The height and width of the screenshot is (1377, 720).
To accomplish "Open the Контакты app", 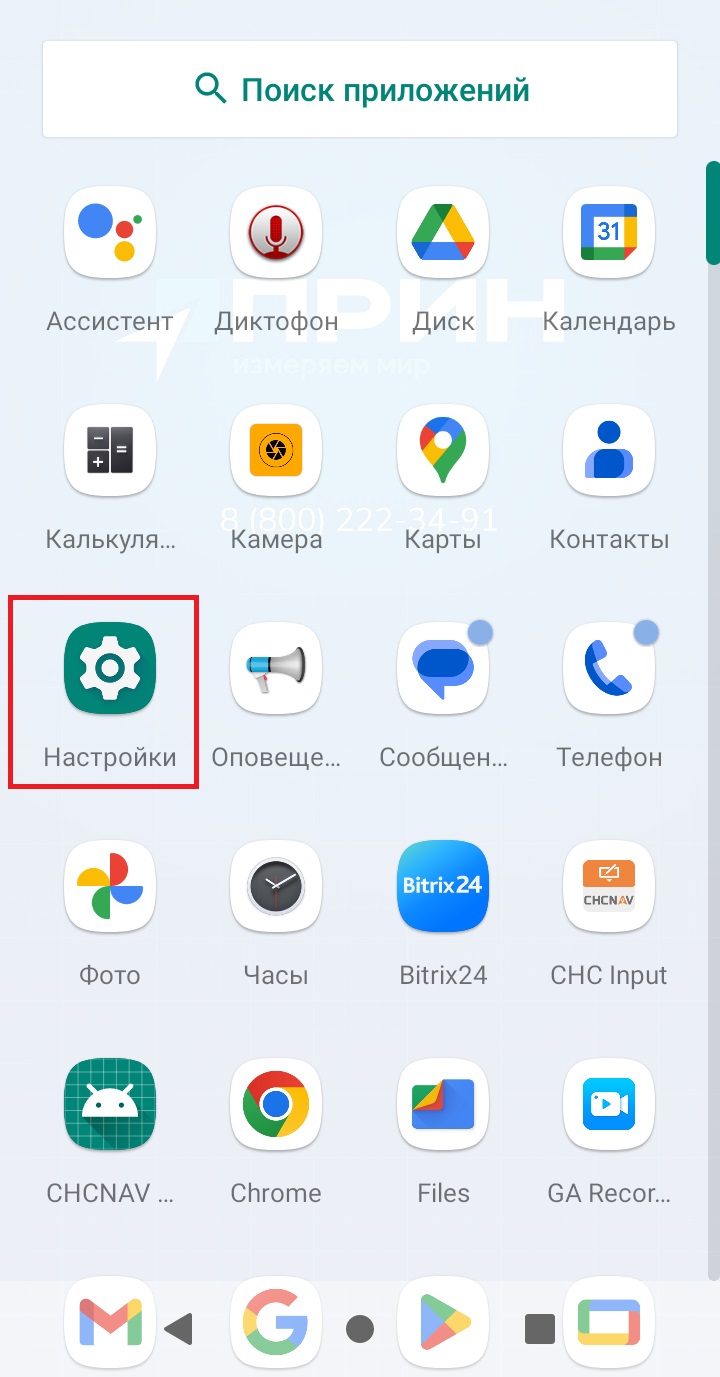I will tap(609, 451).
